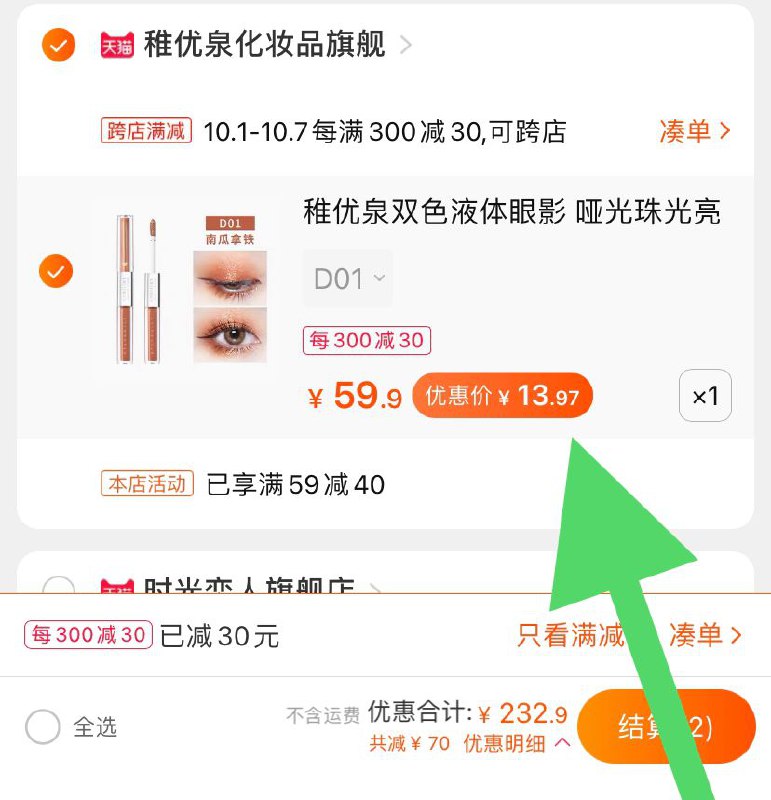This screenshot has width=771, height=800.
Task: Tap the 优惠价¥13.97 orange price badge
Action: pyautogui.click(x=502, y=395)
